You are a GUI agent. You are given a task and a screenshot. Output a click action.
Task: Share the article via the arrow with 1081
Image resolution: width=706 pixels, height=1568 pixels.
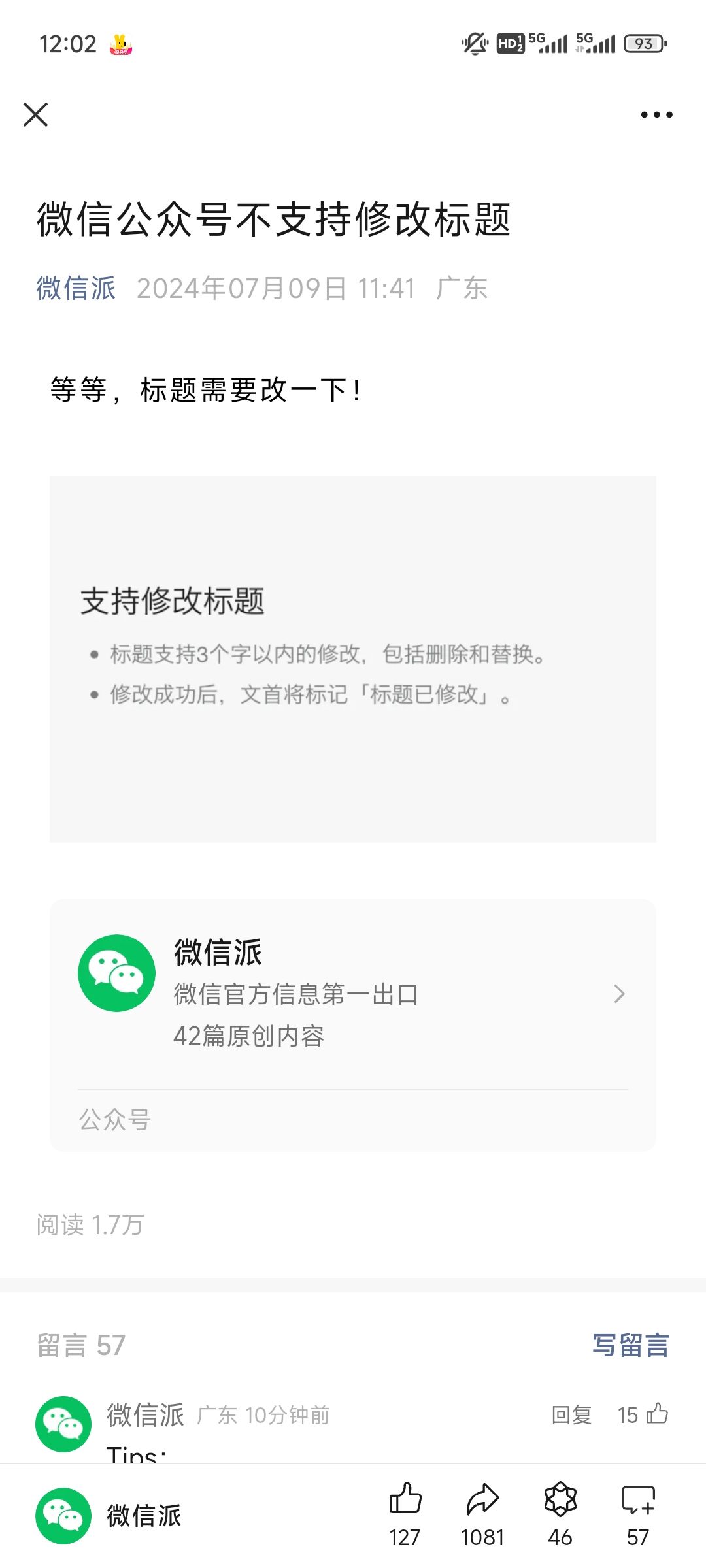pyautogui.click(x=482, y=1515)
